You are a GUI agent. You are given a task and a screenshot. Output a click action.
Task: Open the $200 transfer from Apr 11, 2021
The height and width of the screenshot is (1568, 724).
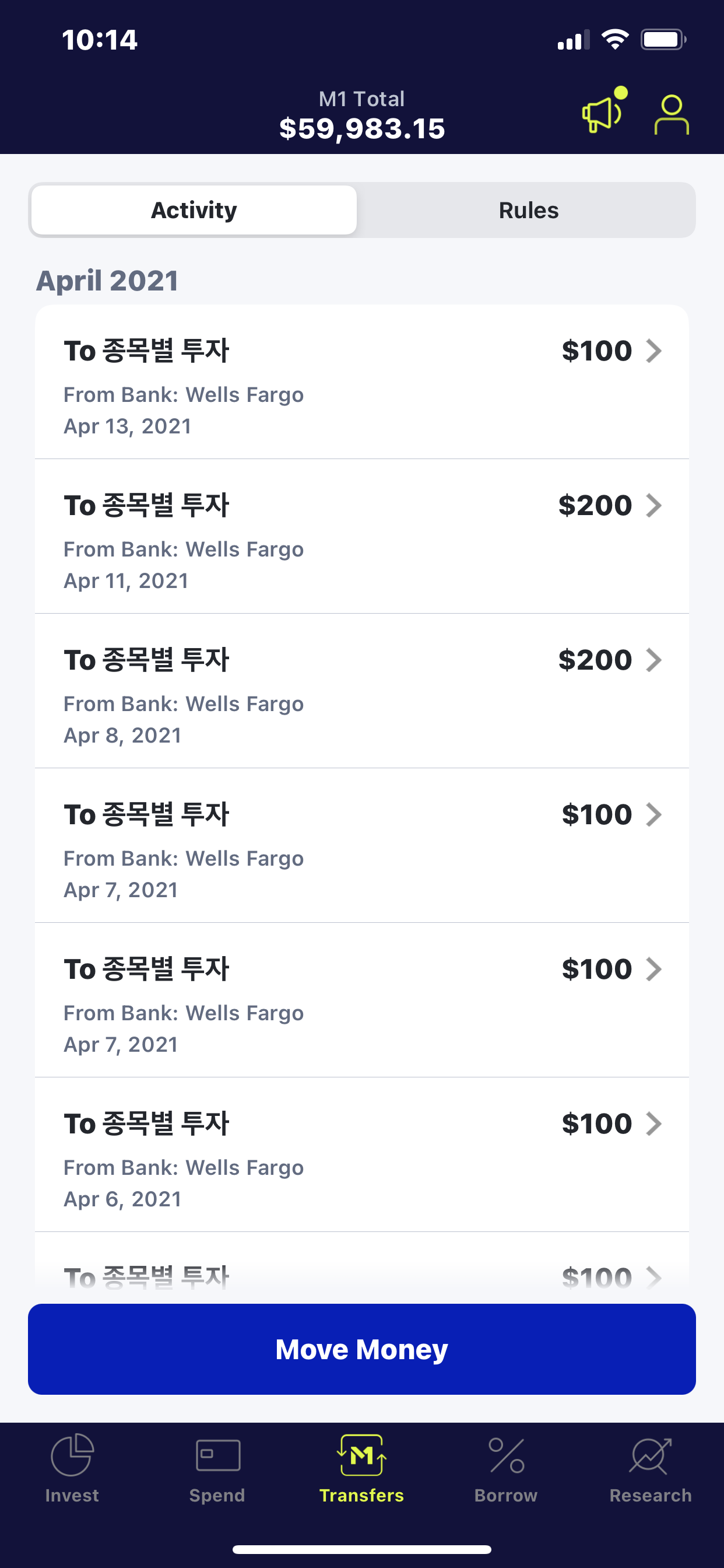(362, 536)
